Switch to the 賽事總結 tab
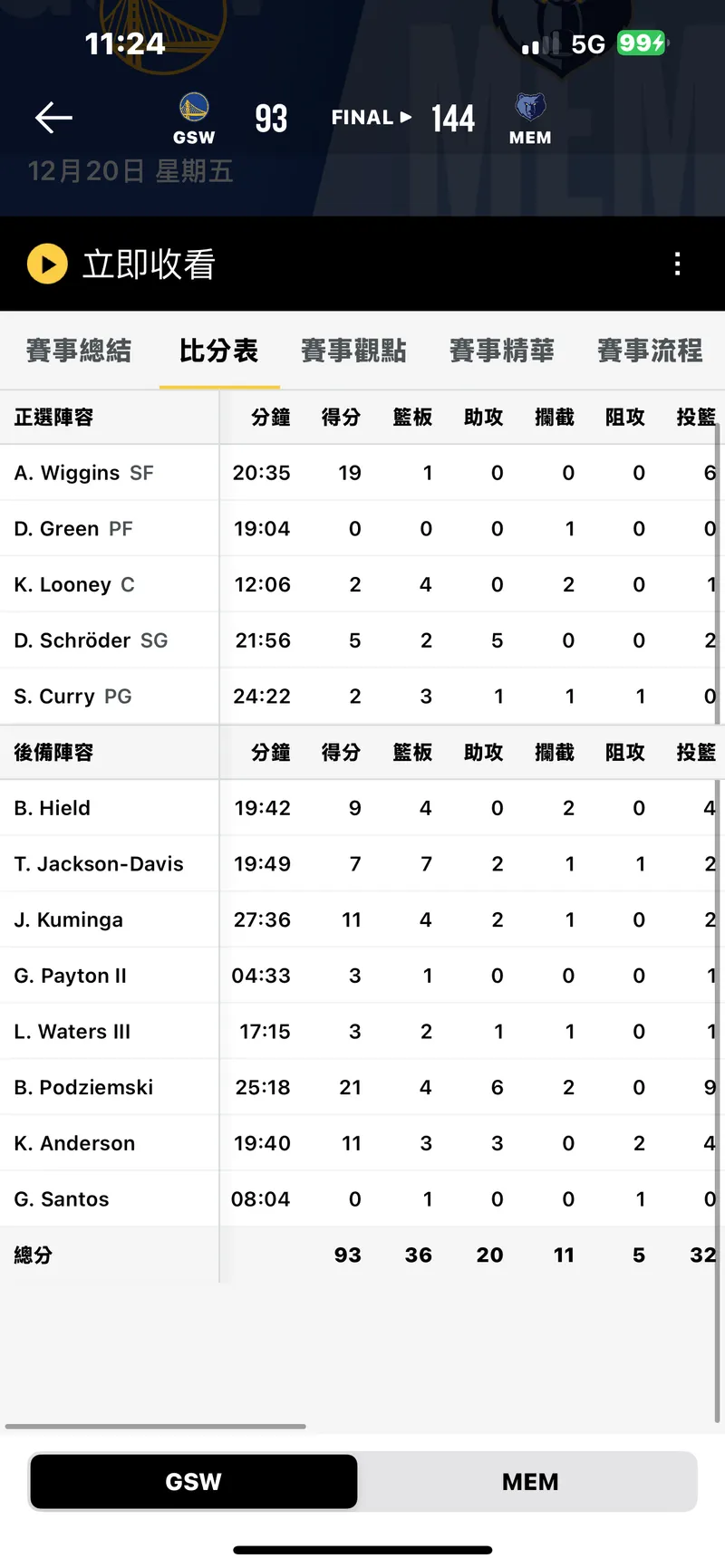Viewport: 725px width, 1568px height. [79, 351]
